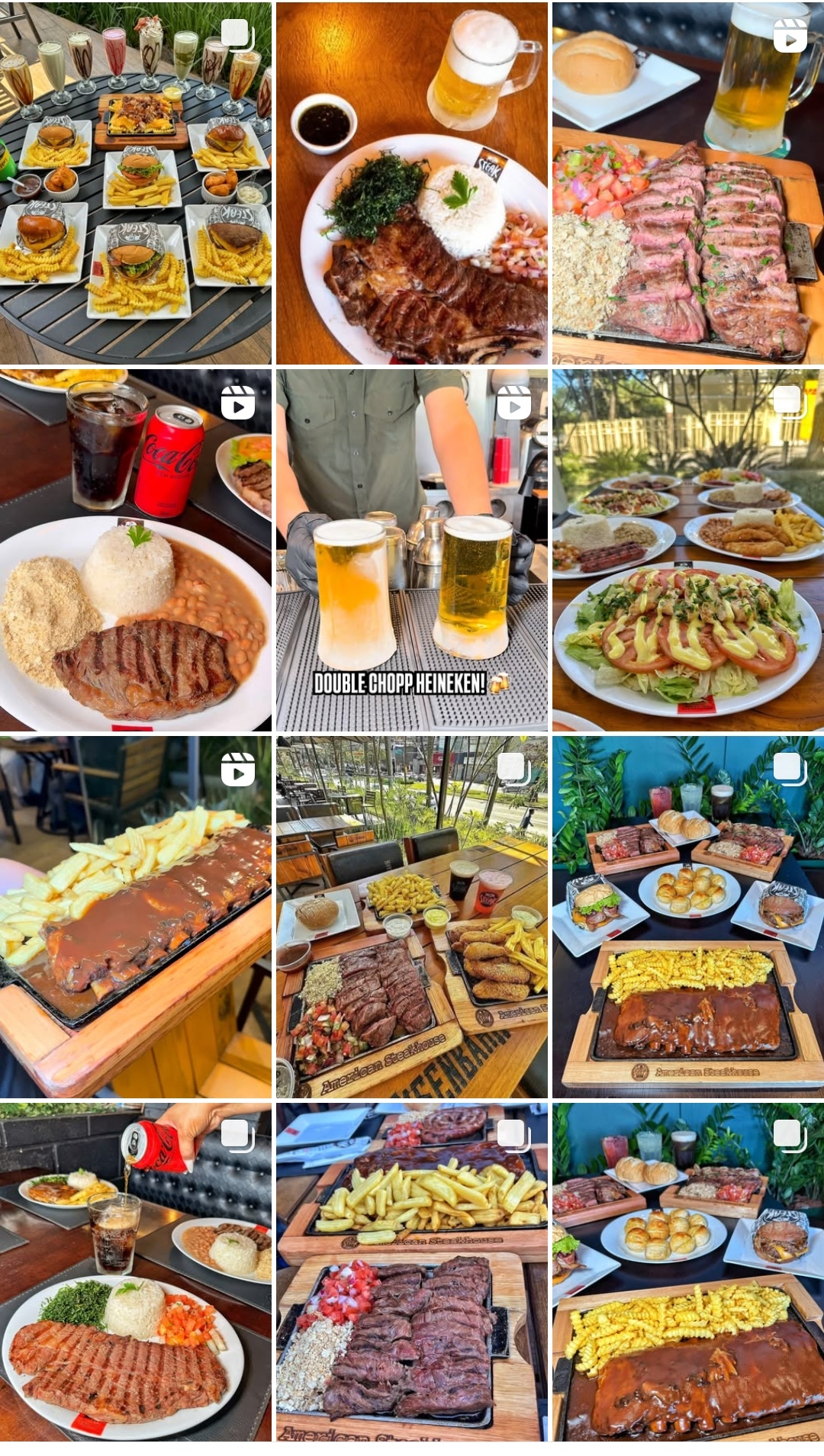Screen dimensions: 824x1456
Task: Open the last post with crinkle fries and ribs
Action: (x=687, y=1272)
